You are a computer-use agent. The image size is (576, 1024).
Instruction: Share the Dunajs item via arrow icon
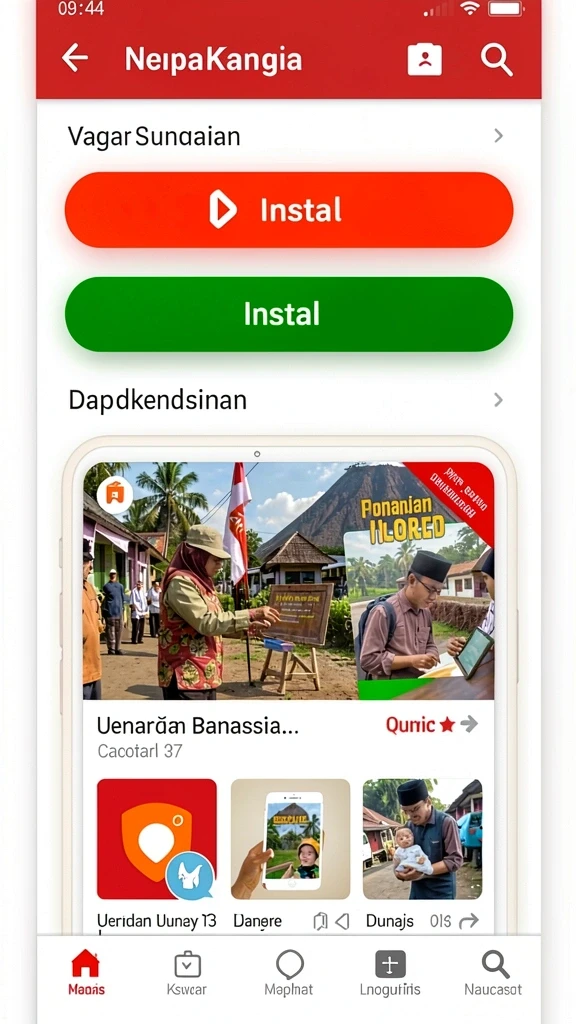(x=469, y=921)
